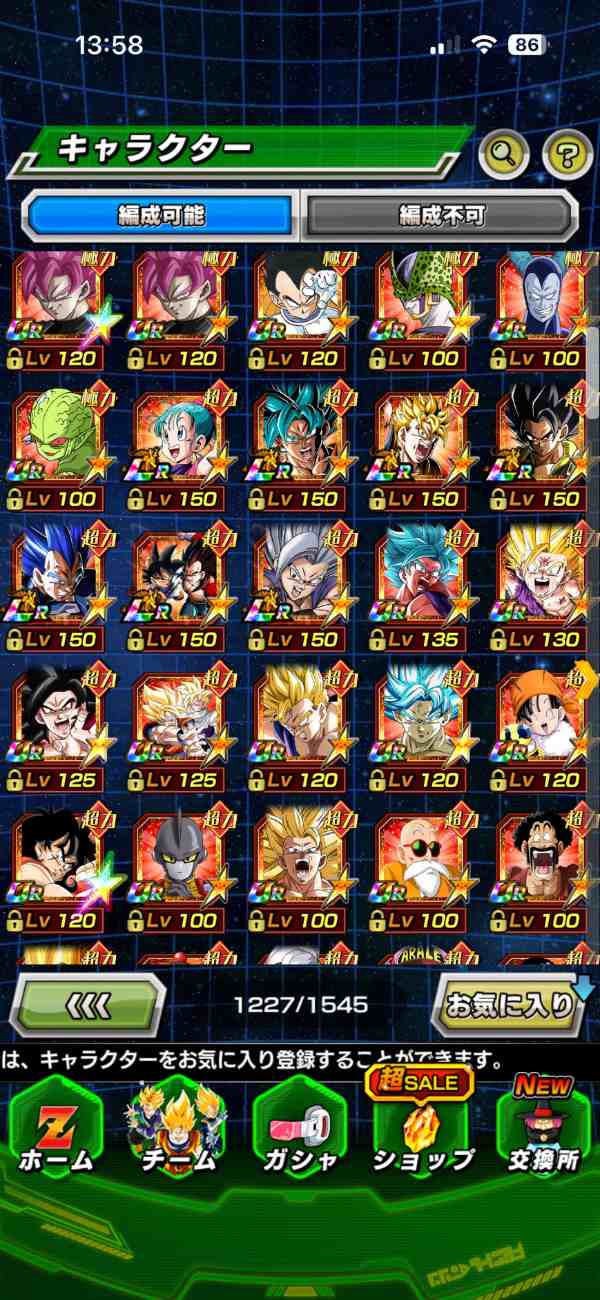Select the Bulma Lv 150 character card
Viewport: 600px width, 1300px height.
point(179,440)
